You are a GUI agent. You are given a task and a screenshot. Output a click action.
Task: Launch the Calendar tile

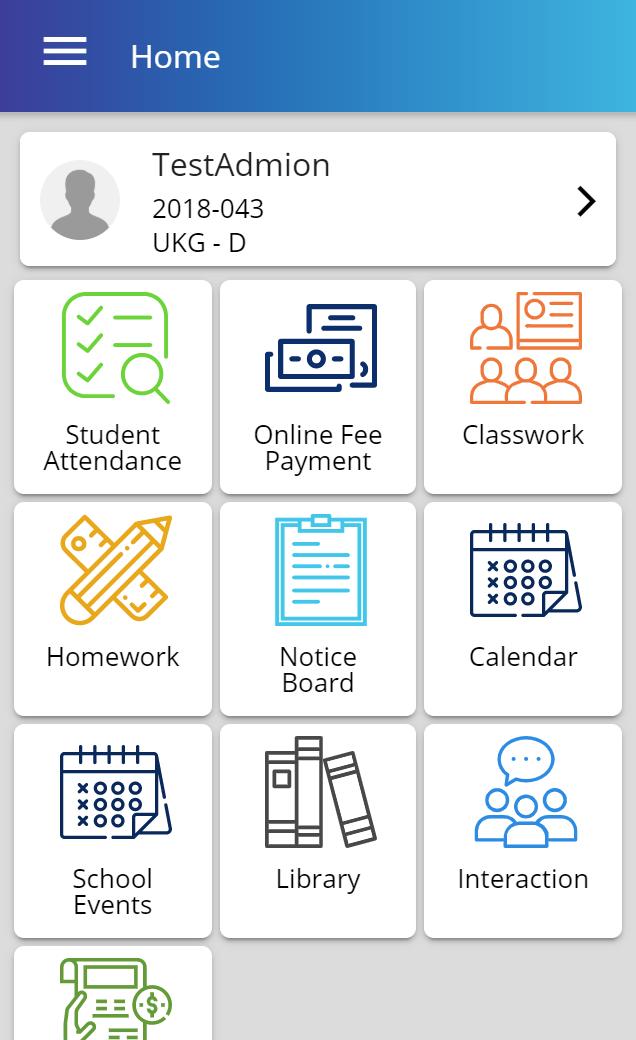[x=523, y=609]
